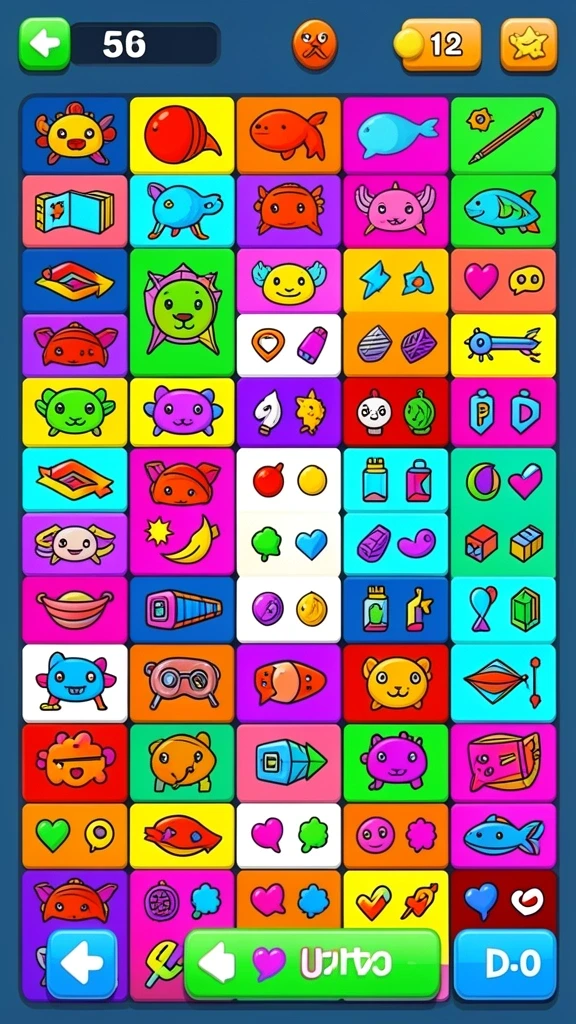Select the blue monster tile on white
The height and width of the screenshot is (1024, 576).
(x=75, y=683)
